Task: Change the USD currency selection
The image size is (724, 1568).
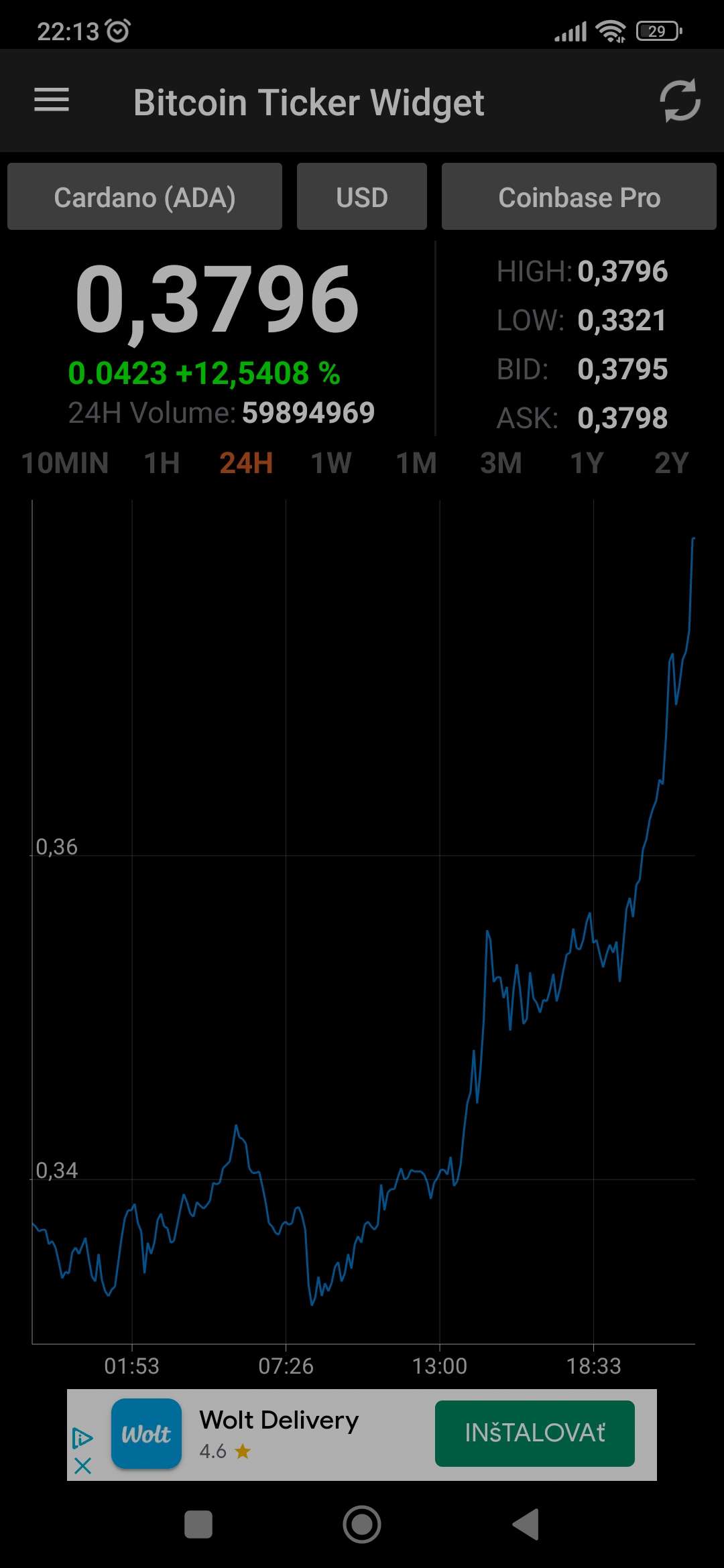Action: click(x=362, y=197)
